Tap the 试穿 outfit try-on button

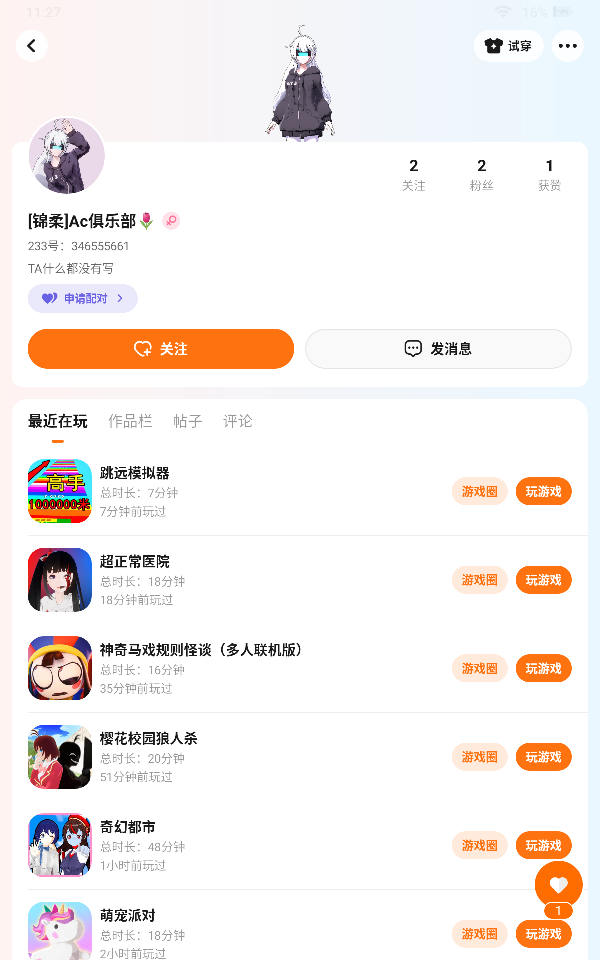pyautogui.click(x=508, y=46)
